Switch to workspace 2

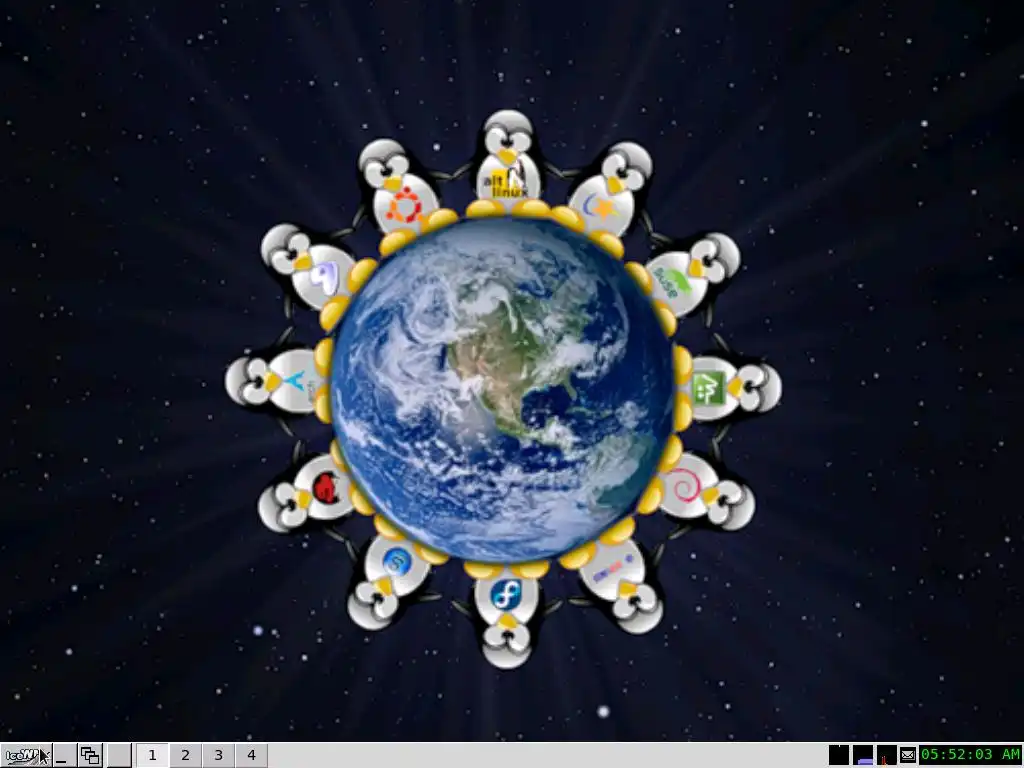[185, 756]
